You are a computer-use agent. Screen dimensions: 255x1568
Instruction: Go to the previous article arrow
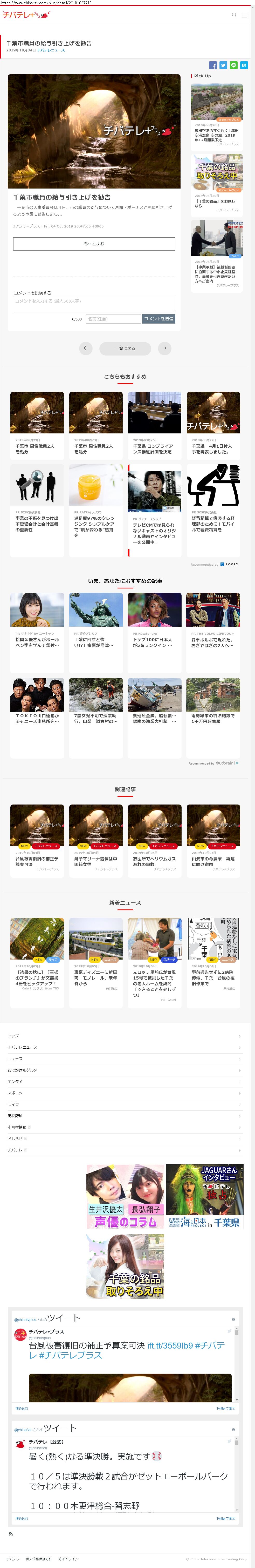[86, 348]
